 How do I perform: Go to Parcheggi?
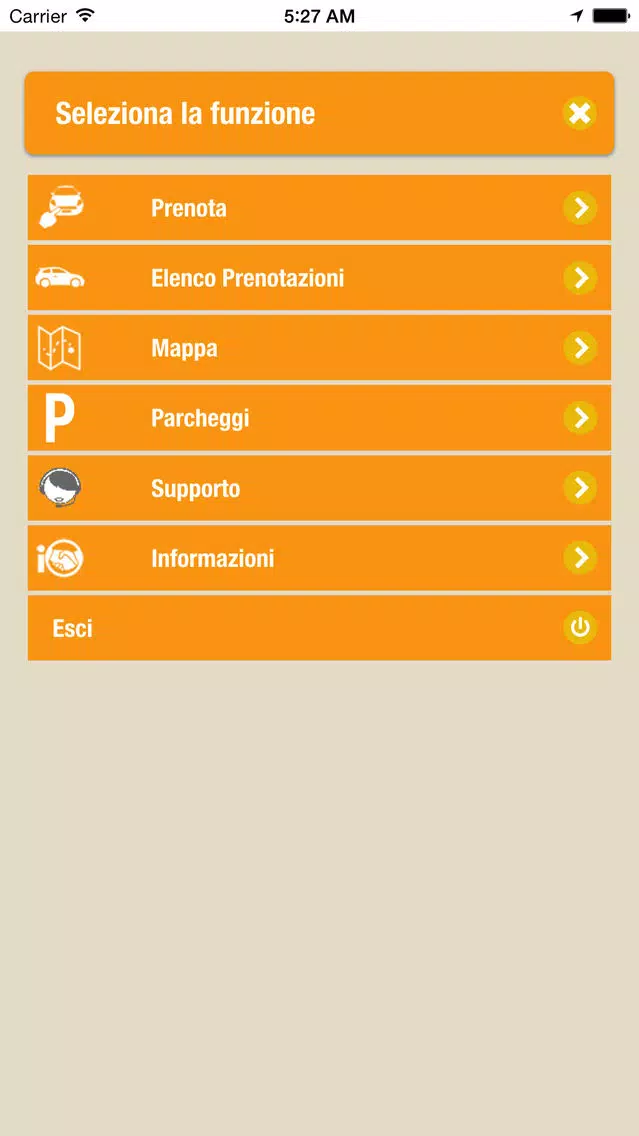[x=319, y=418]
